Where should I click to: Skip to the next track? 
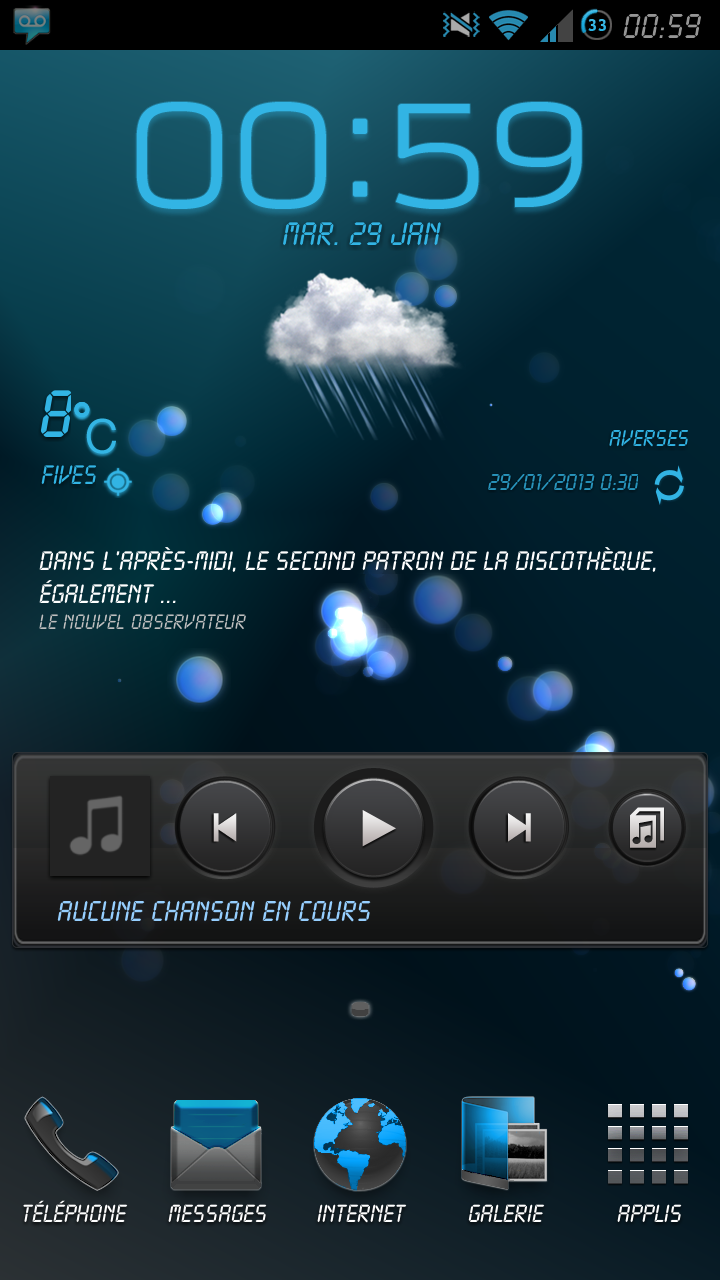click(x=519, y=828)
